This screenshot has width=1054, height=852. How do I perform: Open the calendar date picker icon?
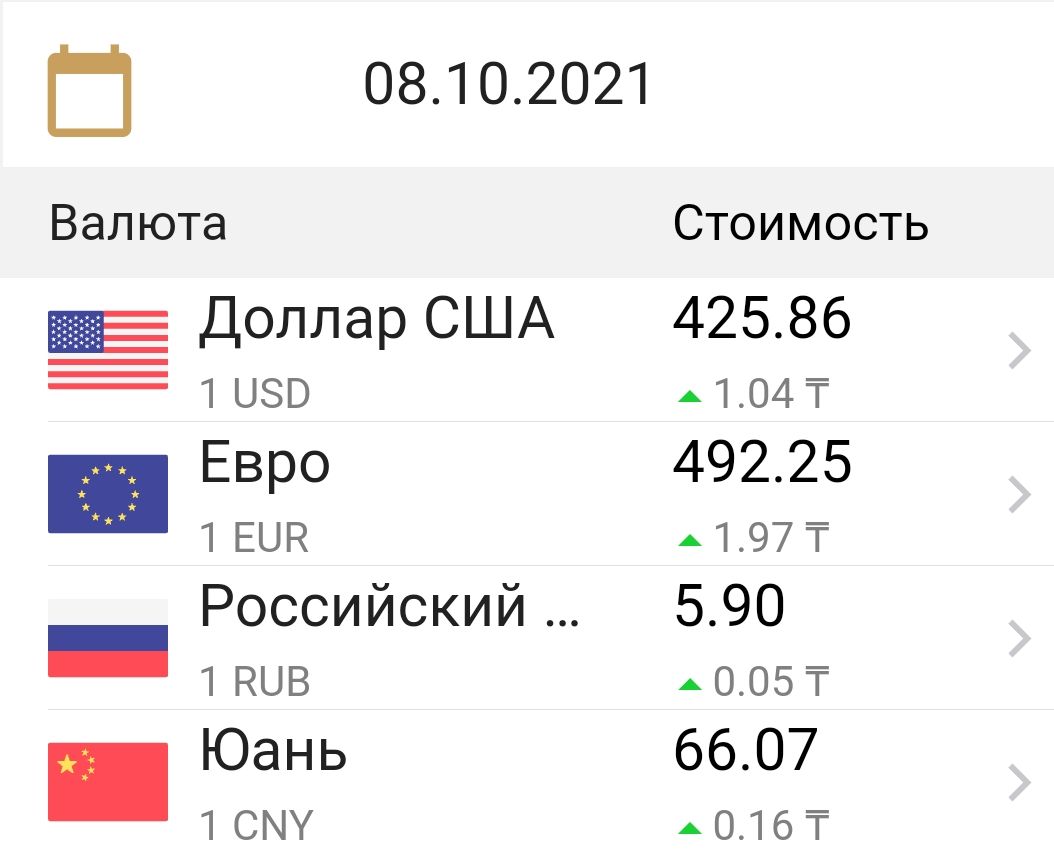coord(90,90)
